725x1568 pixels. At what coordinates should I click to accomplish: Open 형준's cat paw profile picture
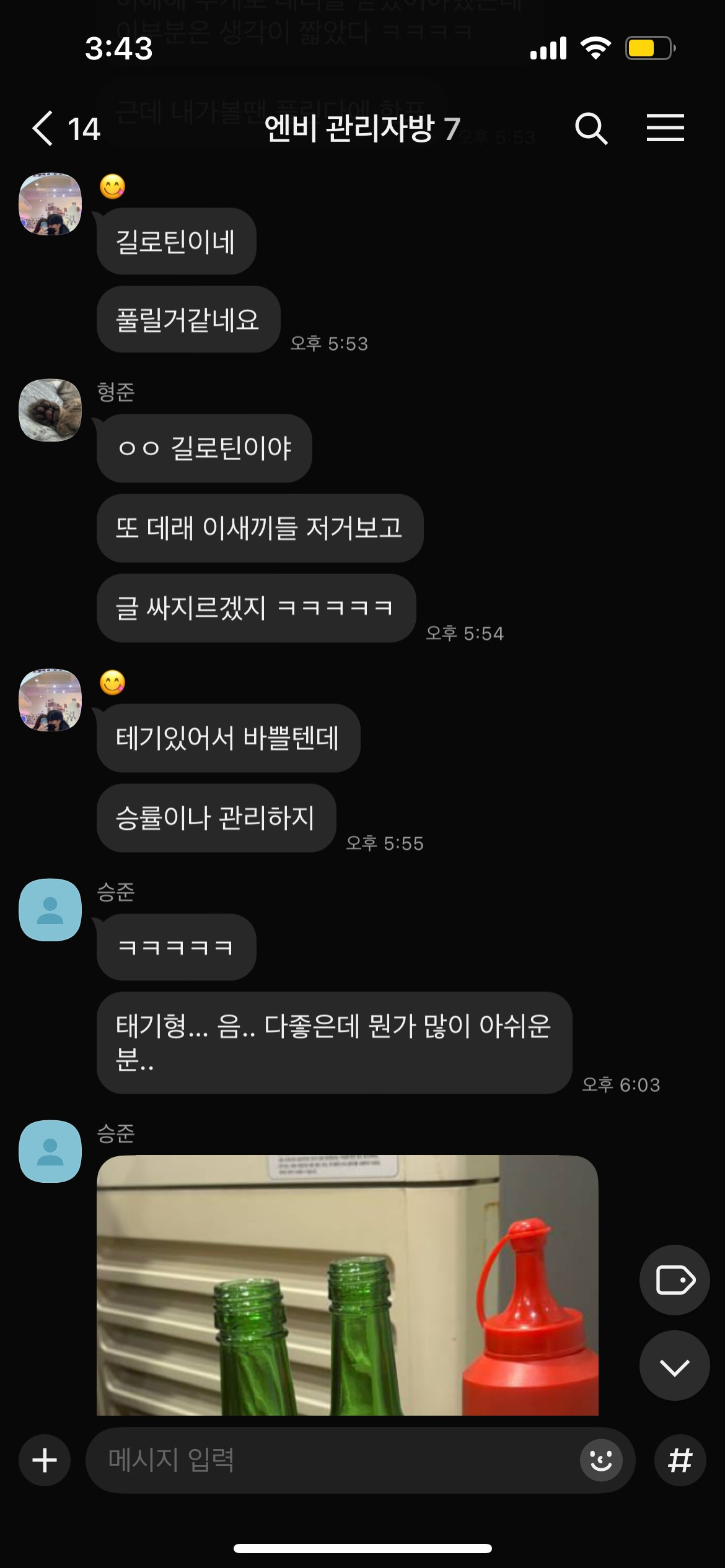pos(50,410)
